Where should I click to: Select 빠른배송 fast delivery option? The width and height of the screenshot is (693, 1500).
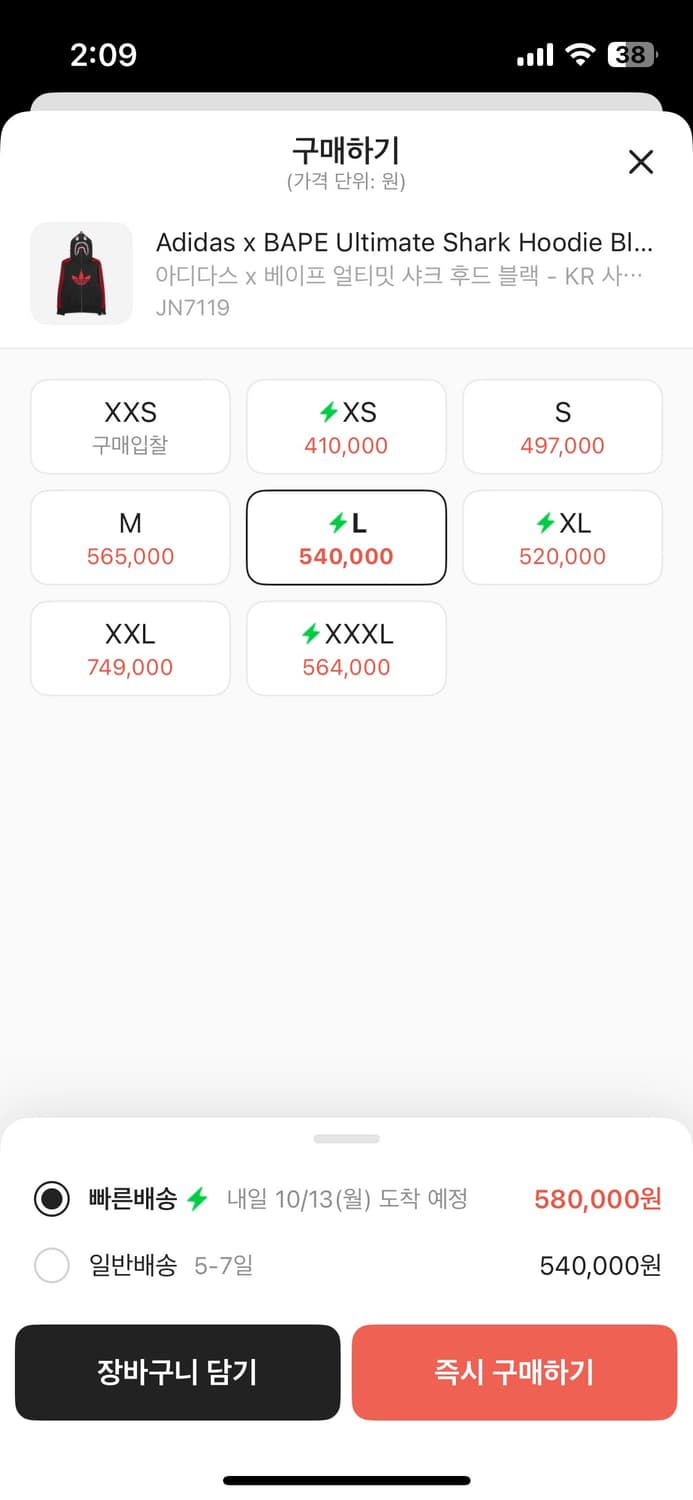tap(346, 1198)
